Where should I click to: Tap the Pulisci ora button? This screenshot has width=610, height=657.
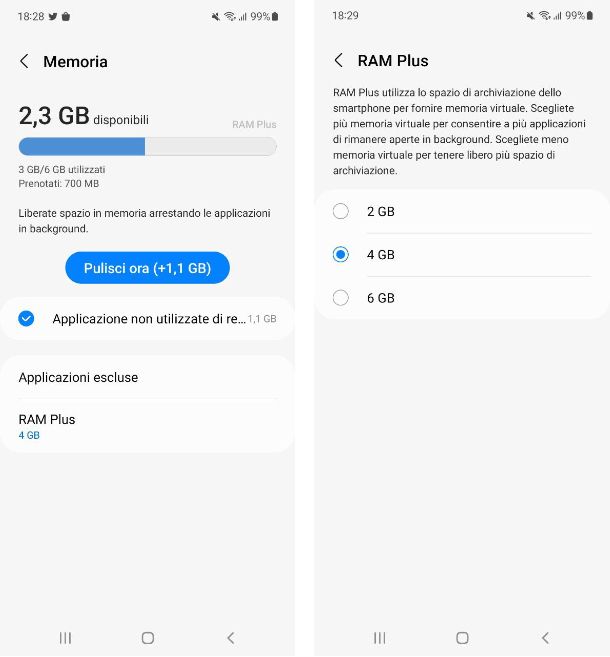click(x=147, y=268)
